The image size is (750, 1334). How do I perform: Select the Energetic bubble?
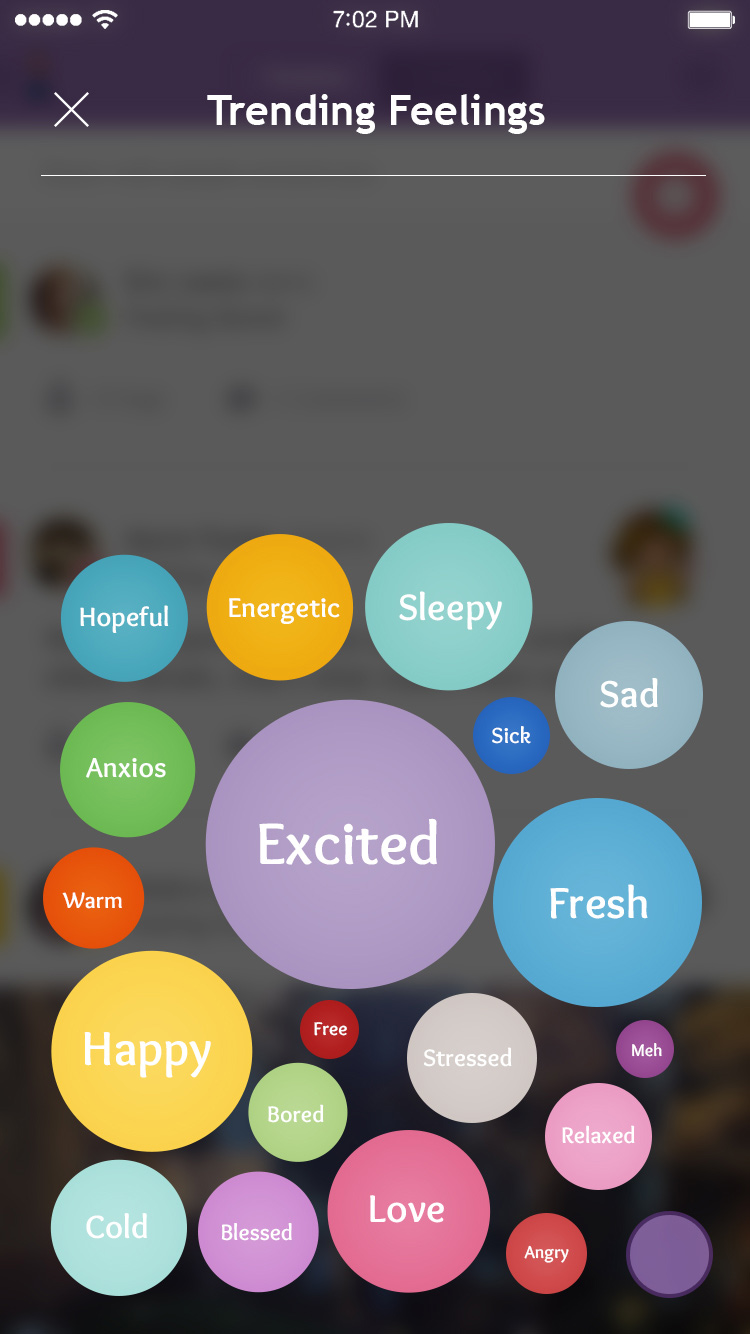280,607
